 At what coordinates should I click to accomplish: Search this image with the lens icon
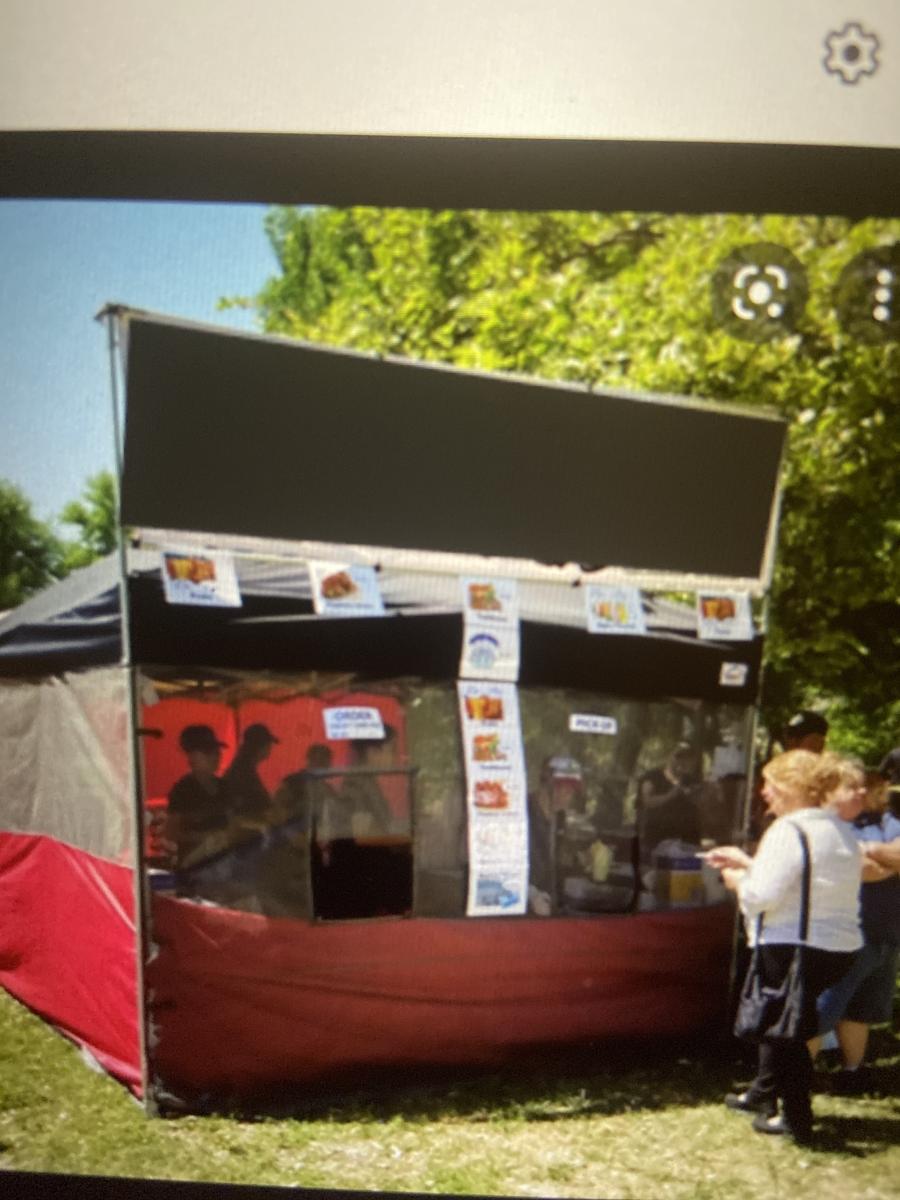759,292
